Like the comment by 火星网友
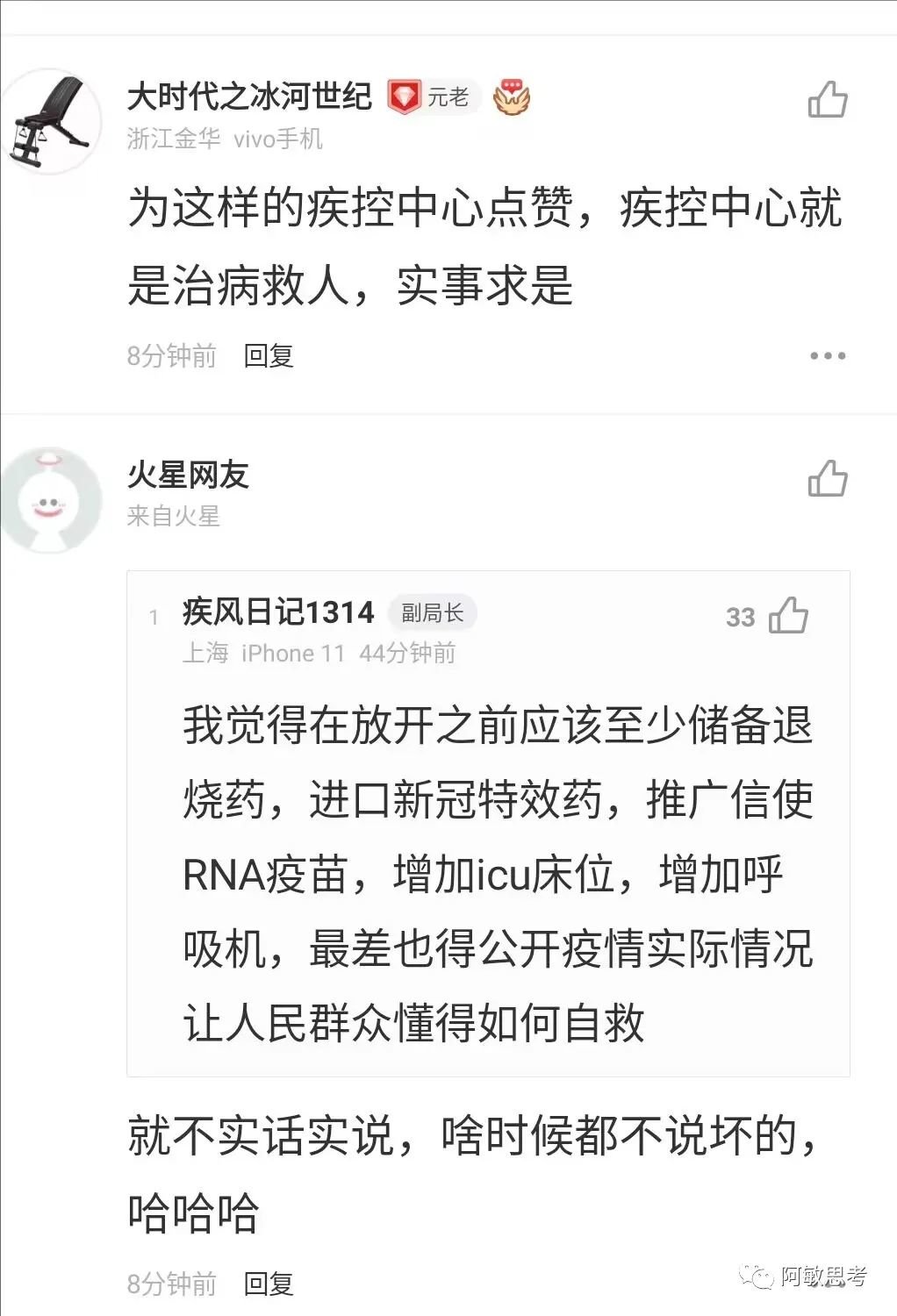 tap(827, 479)
